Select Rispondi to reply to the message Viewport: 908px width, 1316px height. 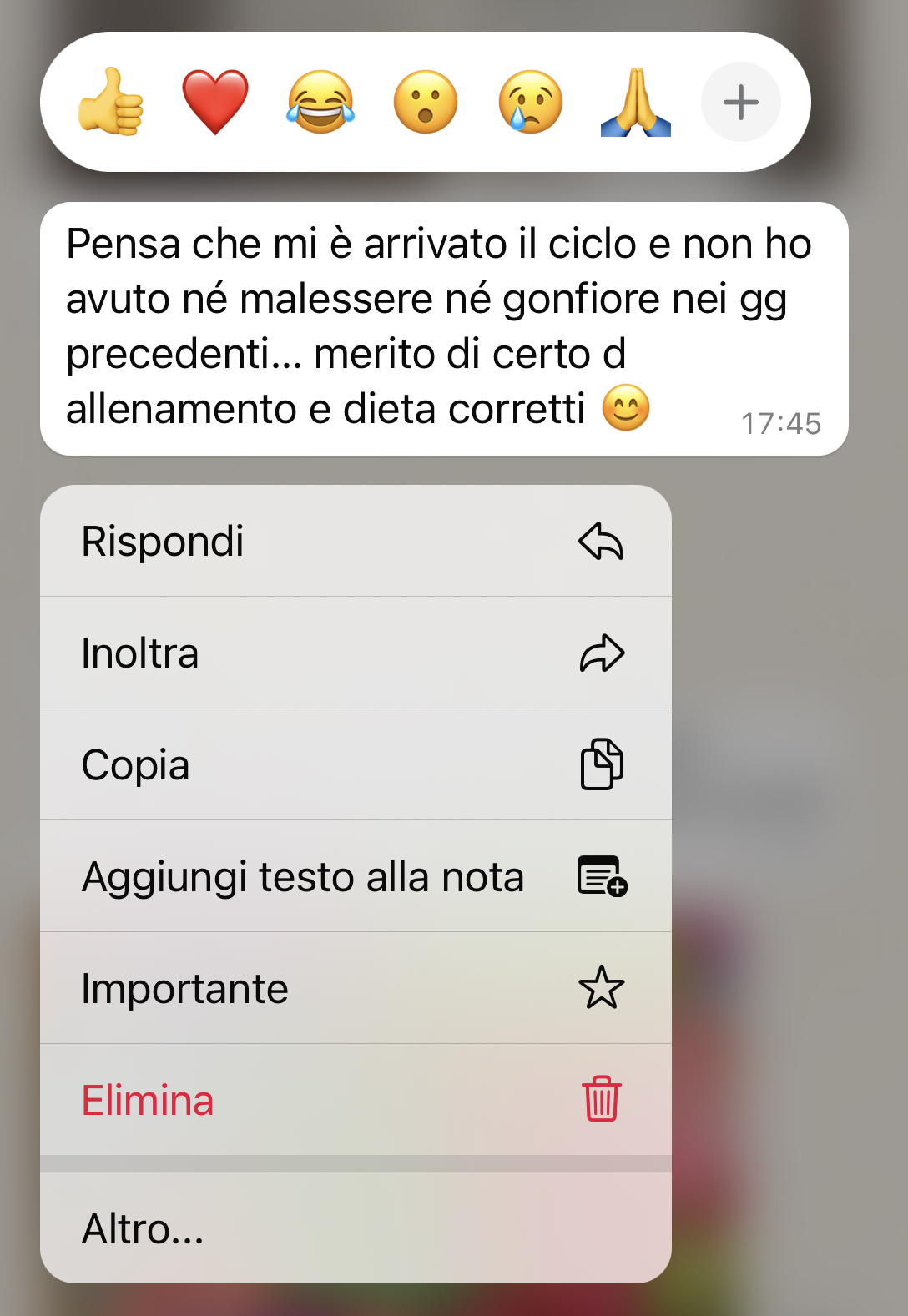(x=356, y=541)
